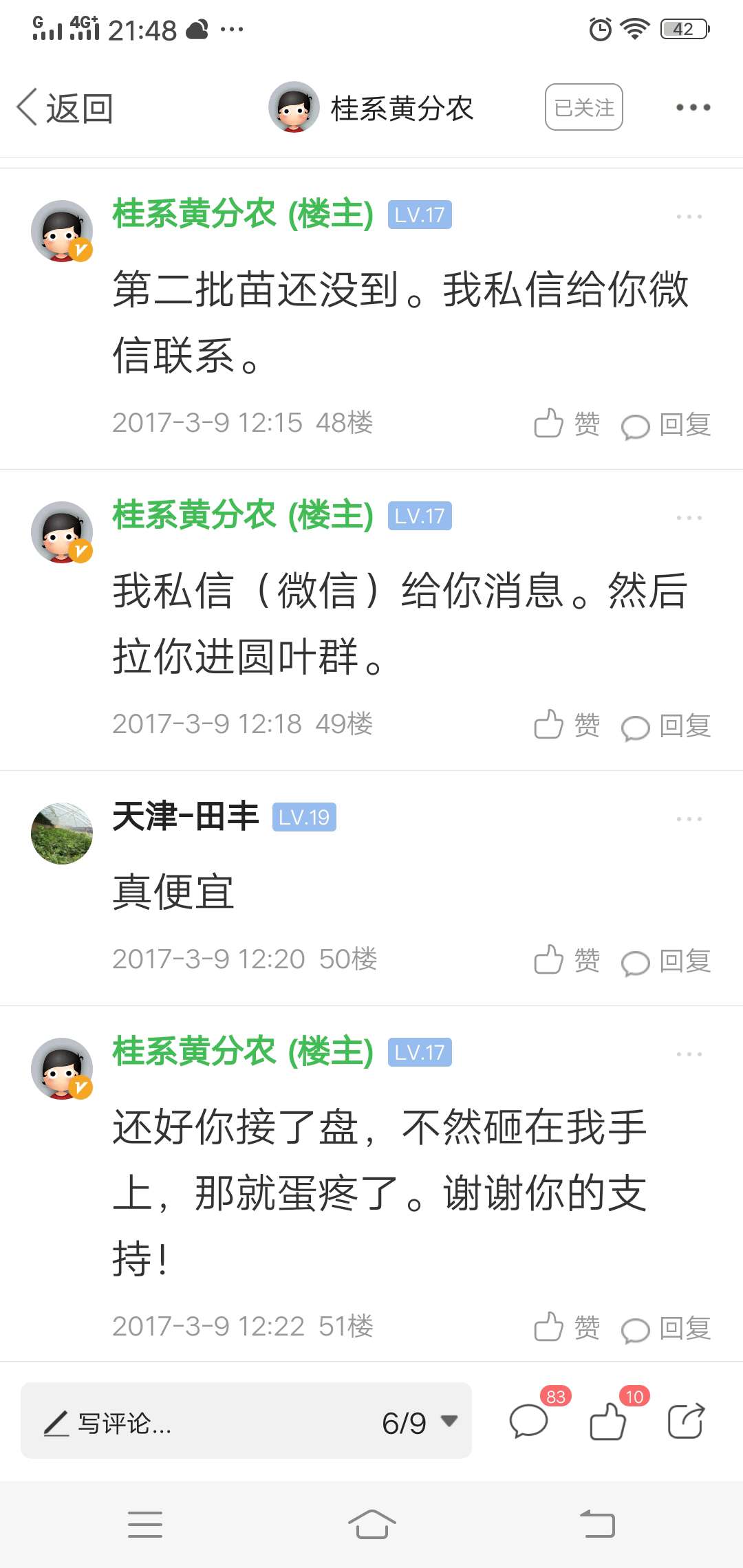Like the 51楼 comment
Screen dimensions: 743x1568
tap(567, 1327)
